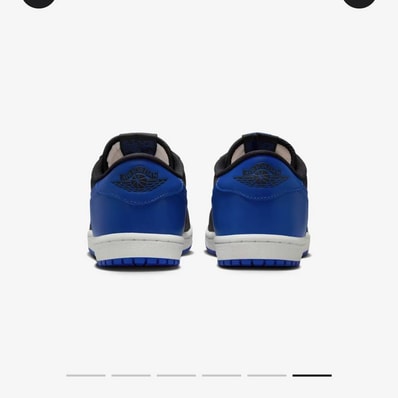Go to the third image page indicator
Screen dimensions: 398x398
(x=176, y=375)
